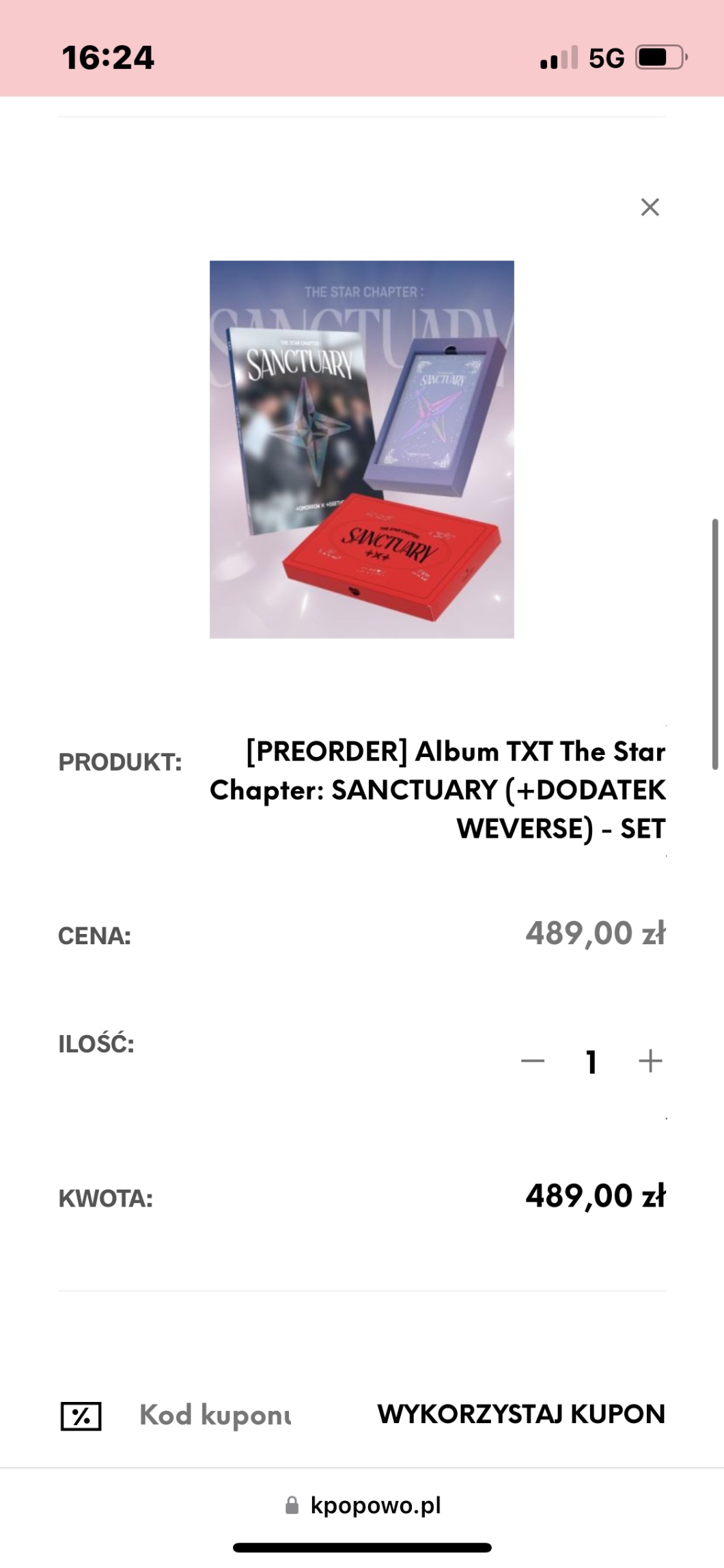Image resolution: width=724 pixels, height=1568 pixels.
Task: Focus the Kod kuponu input field
Action: tap(215, 1415)
